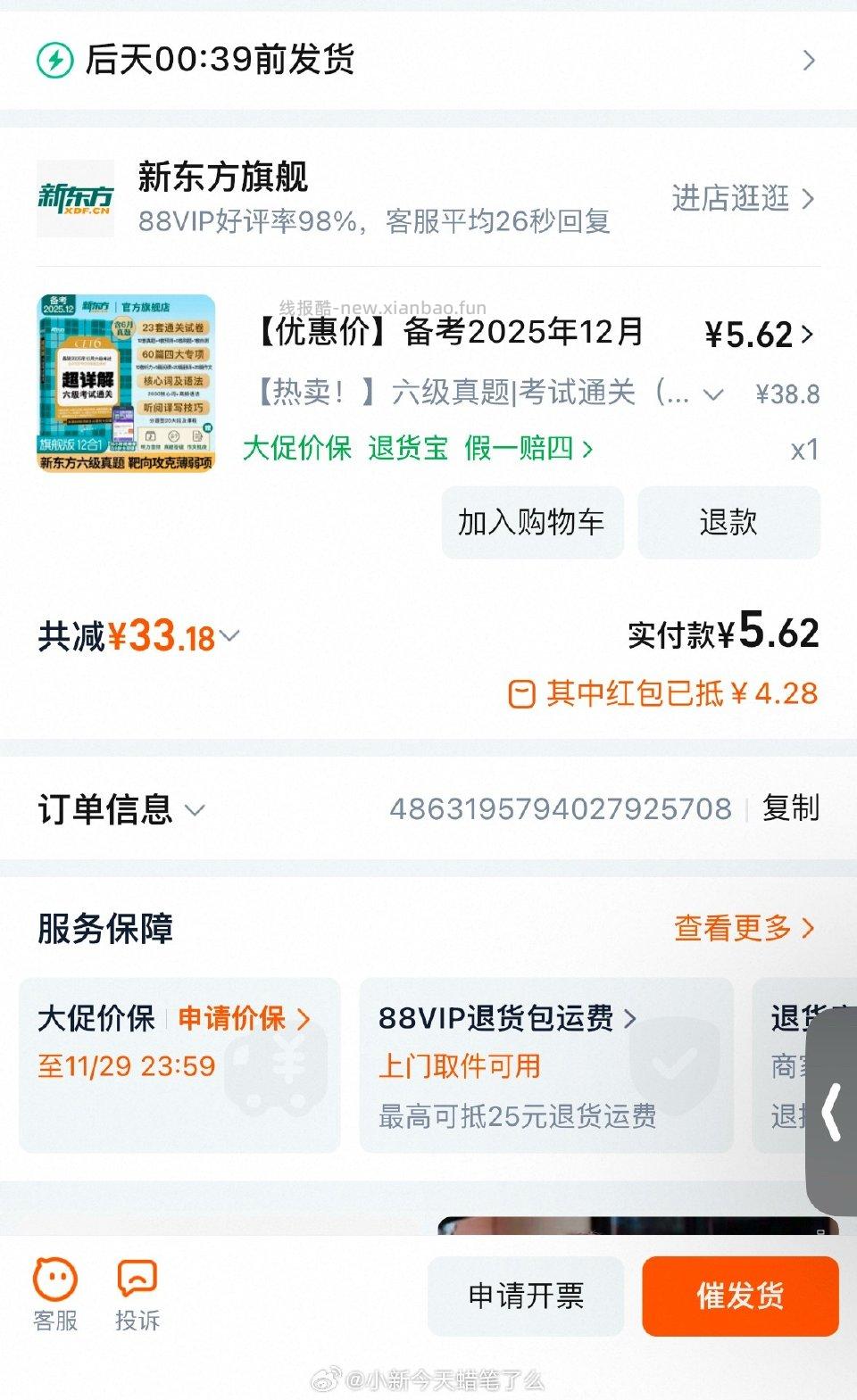Click the chevron on 后天00:39前发货 banner
The width and height of the screenshot is (857, 1400).
click(811, 60)
